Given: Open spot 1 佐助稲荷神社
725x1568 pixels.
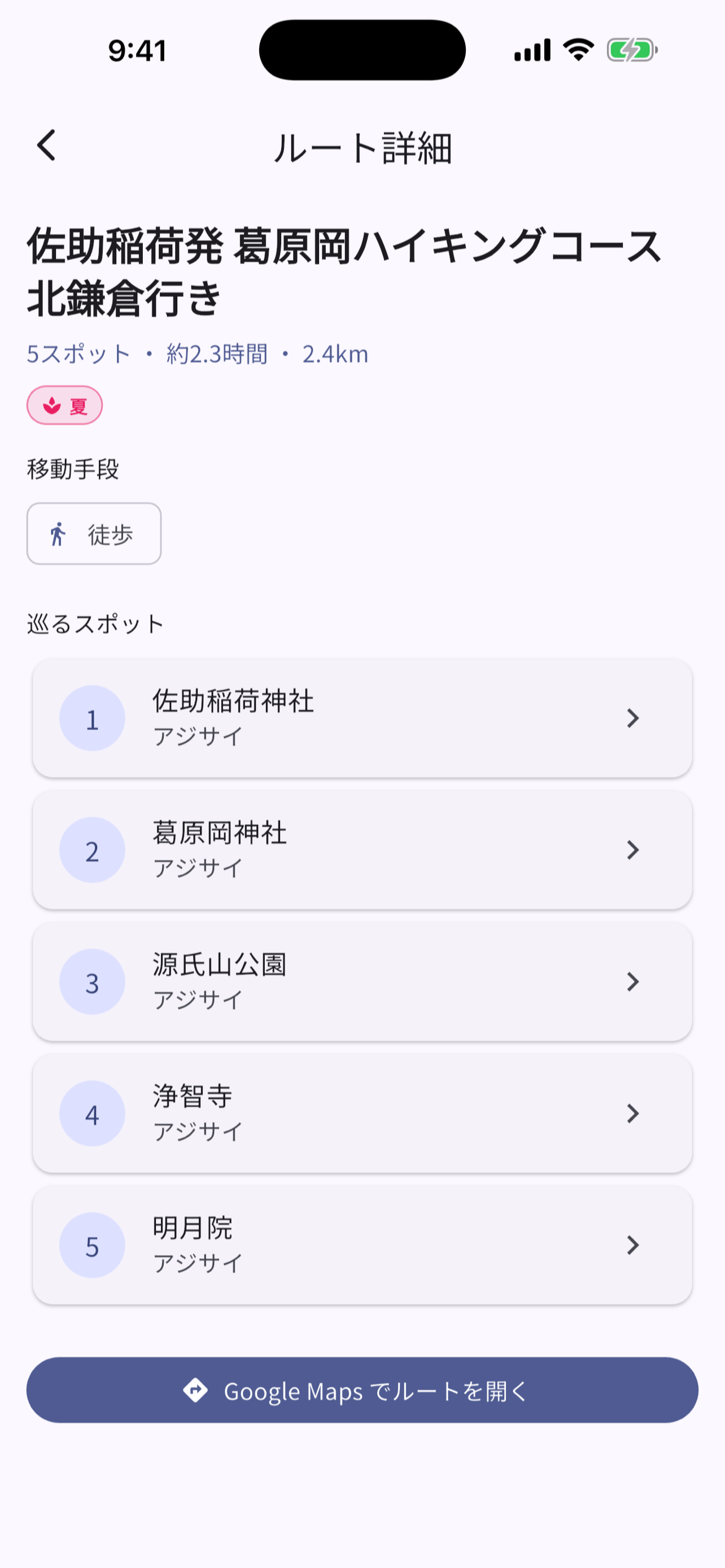Looking at the screenshot, I should pyautogui.click(x=362, y=719).
